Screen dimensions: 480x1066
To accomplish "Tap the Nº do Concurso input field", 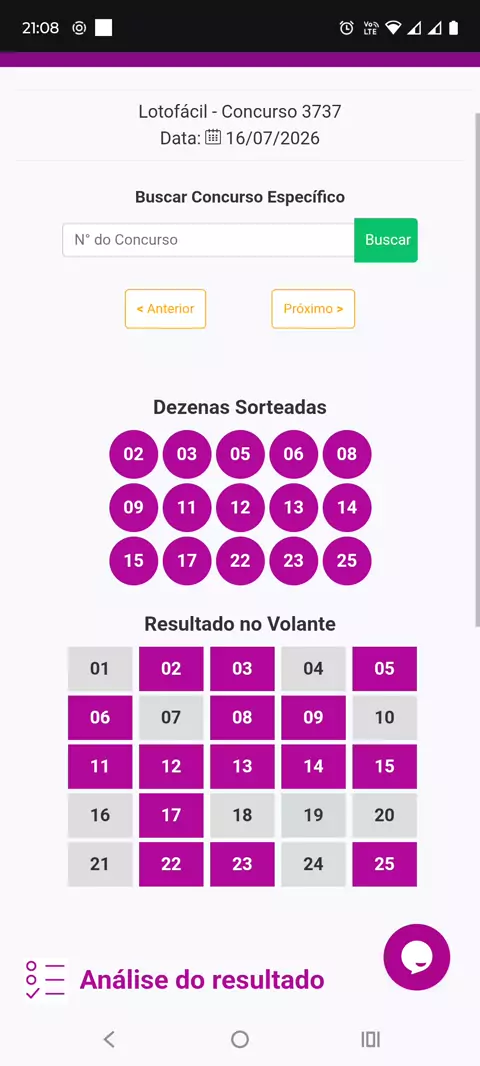I will coord(209,240).
